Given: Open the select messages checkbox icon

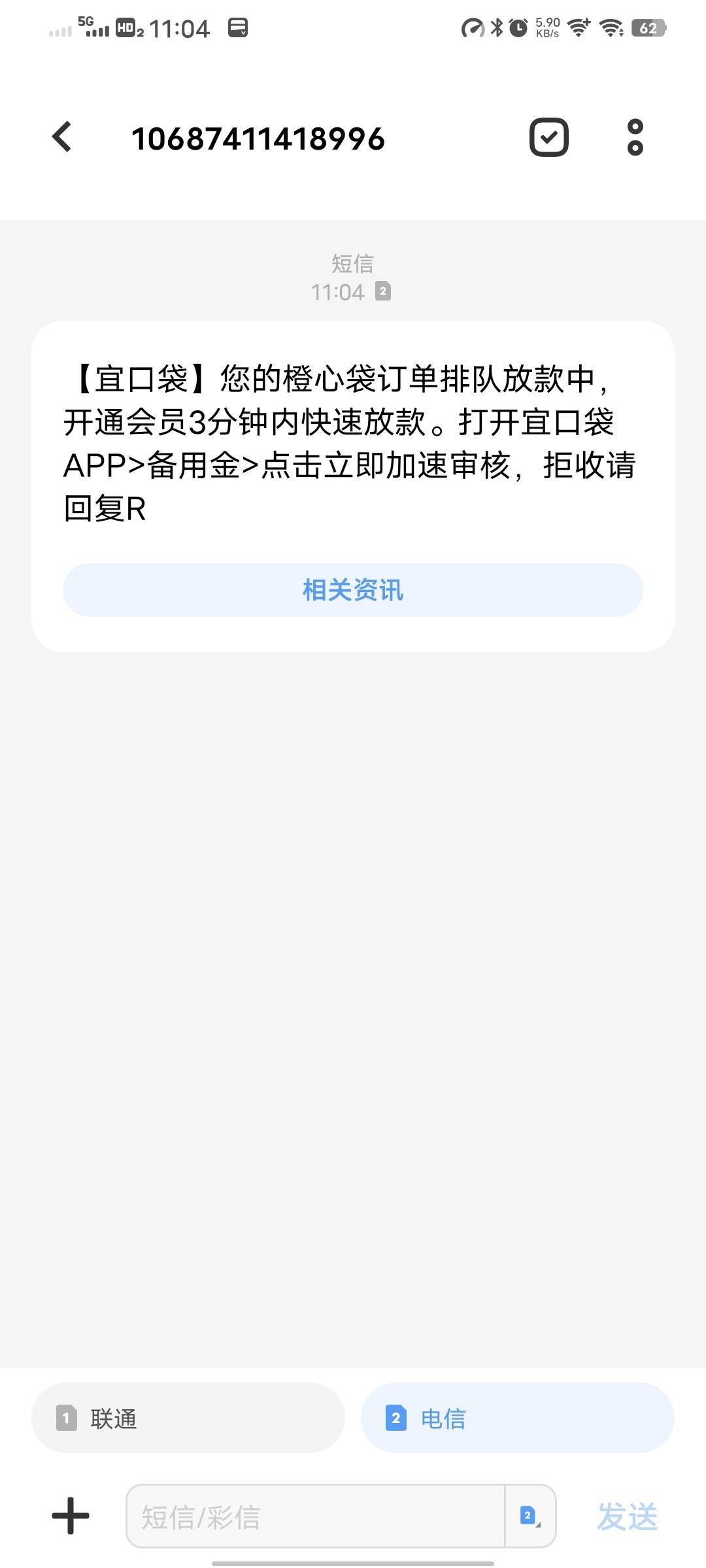Looking at the screenshot, I should (x=548, y=137).
